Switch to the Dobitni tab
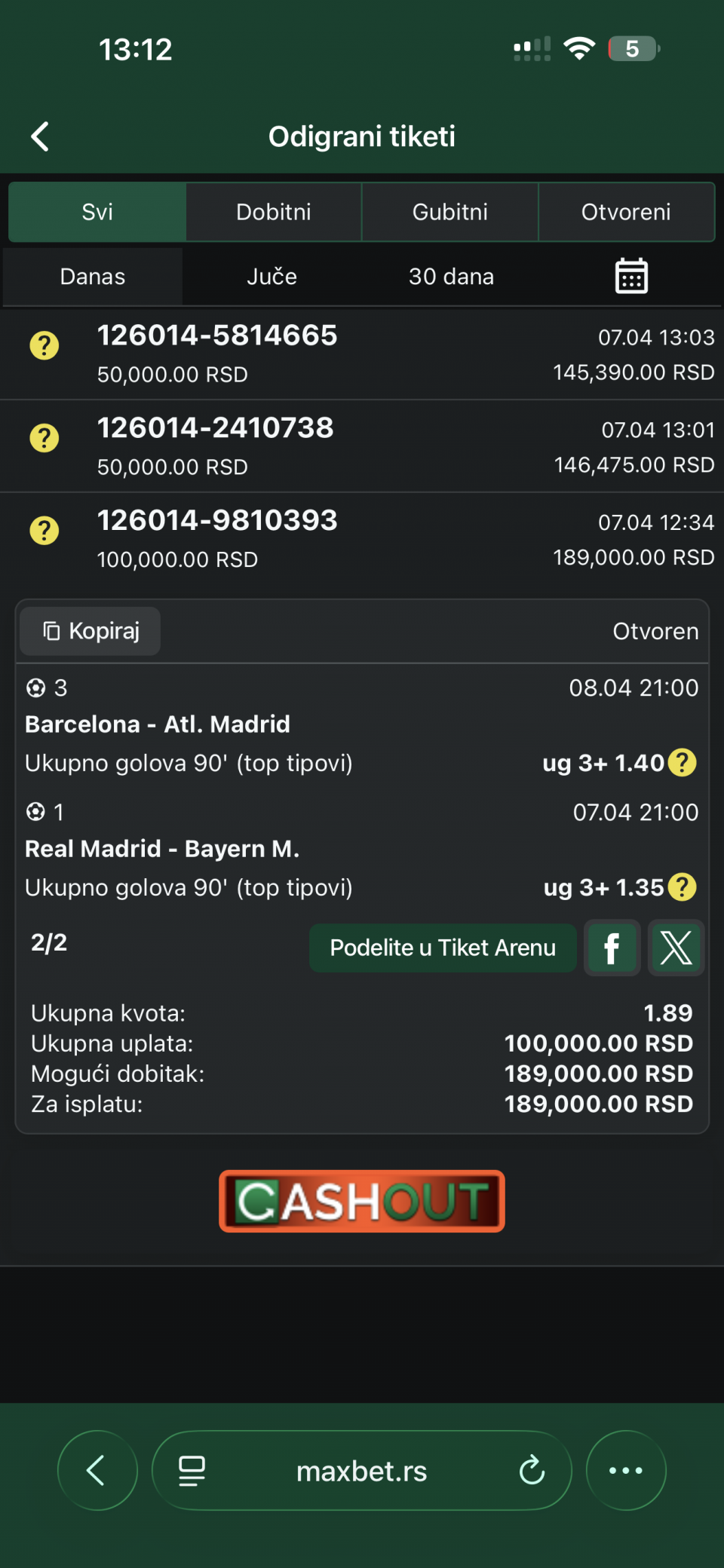 click(273, 212)
